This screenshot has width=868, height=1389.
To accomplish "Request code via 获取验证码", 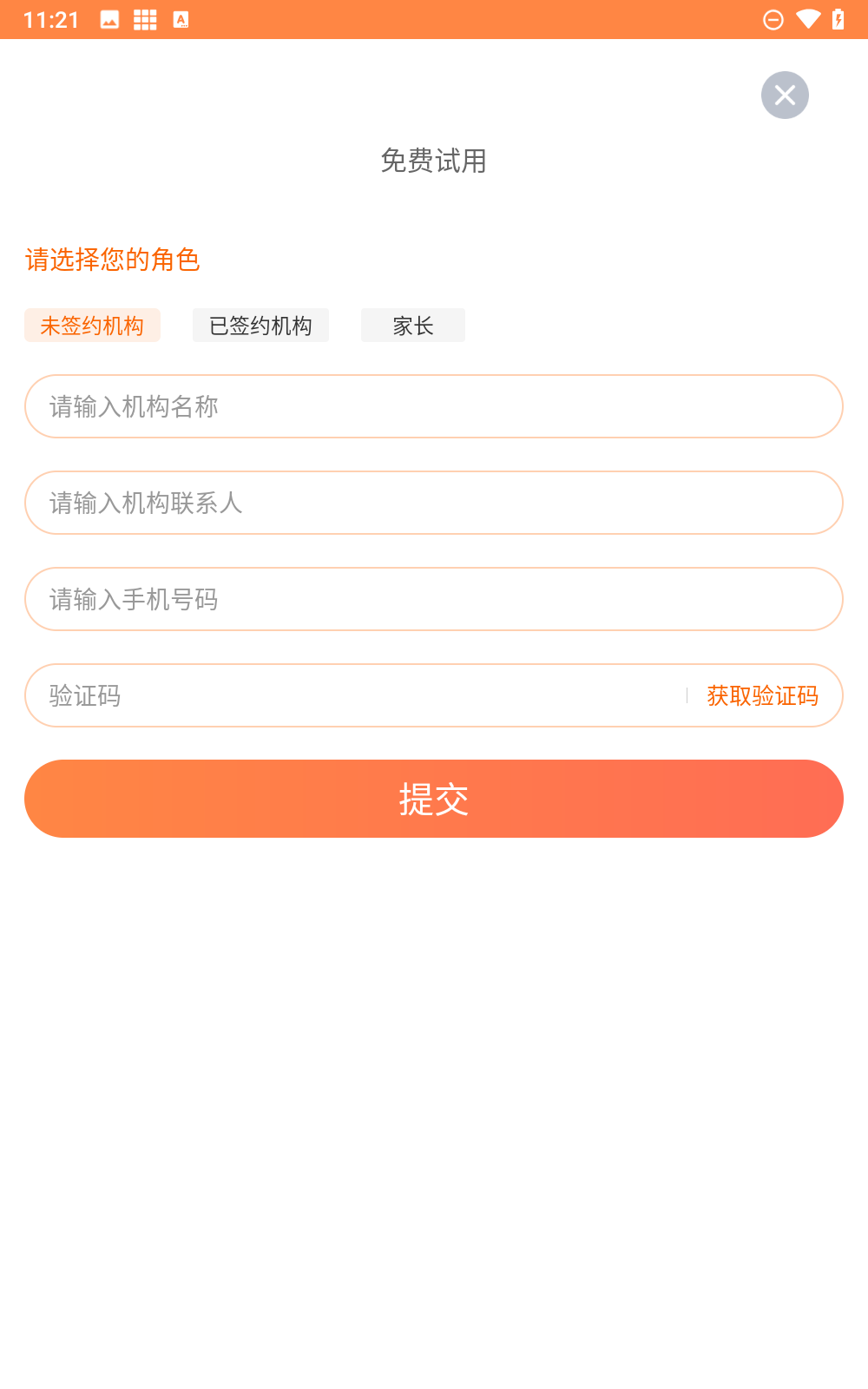I will coord(762,695).
